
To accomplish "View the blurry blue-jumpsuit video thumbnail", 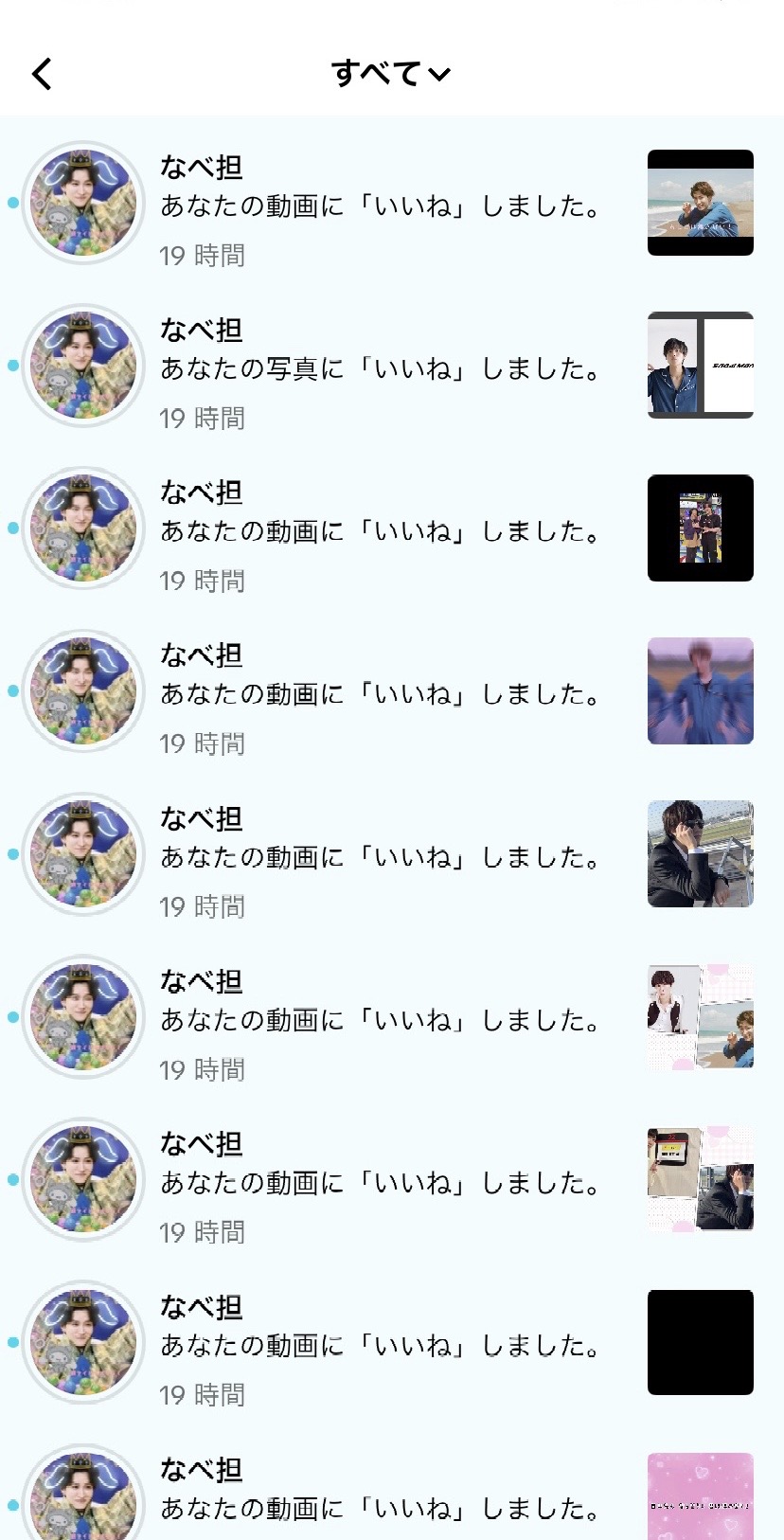I will 700,691.
